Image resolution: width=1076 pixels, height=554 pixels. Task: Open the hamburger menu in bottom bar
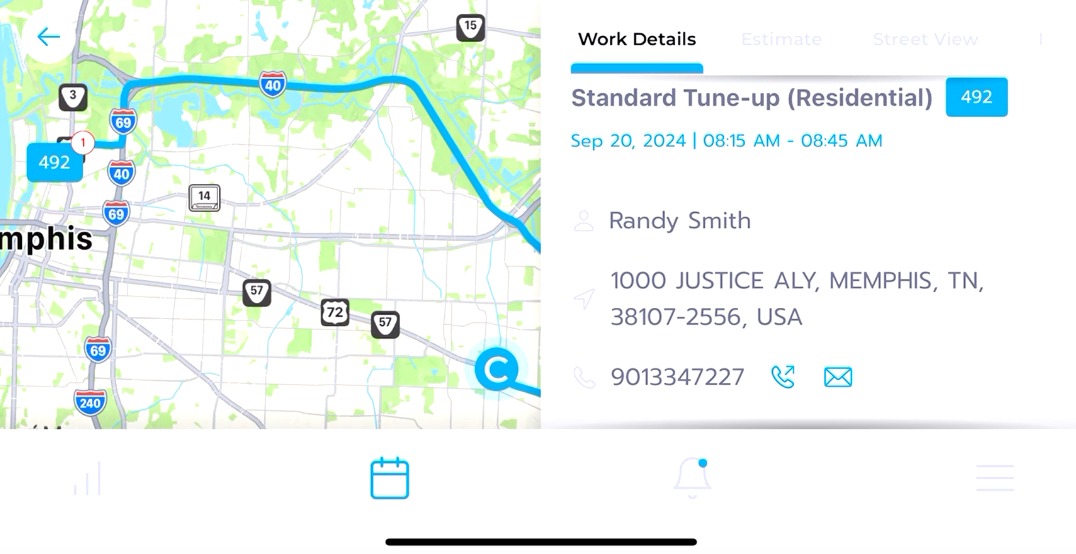click(x=994, y=478)
